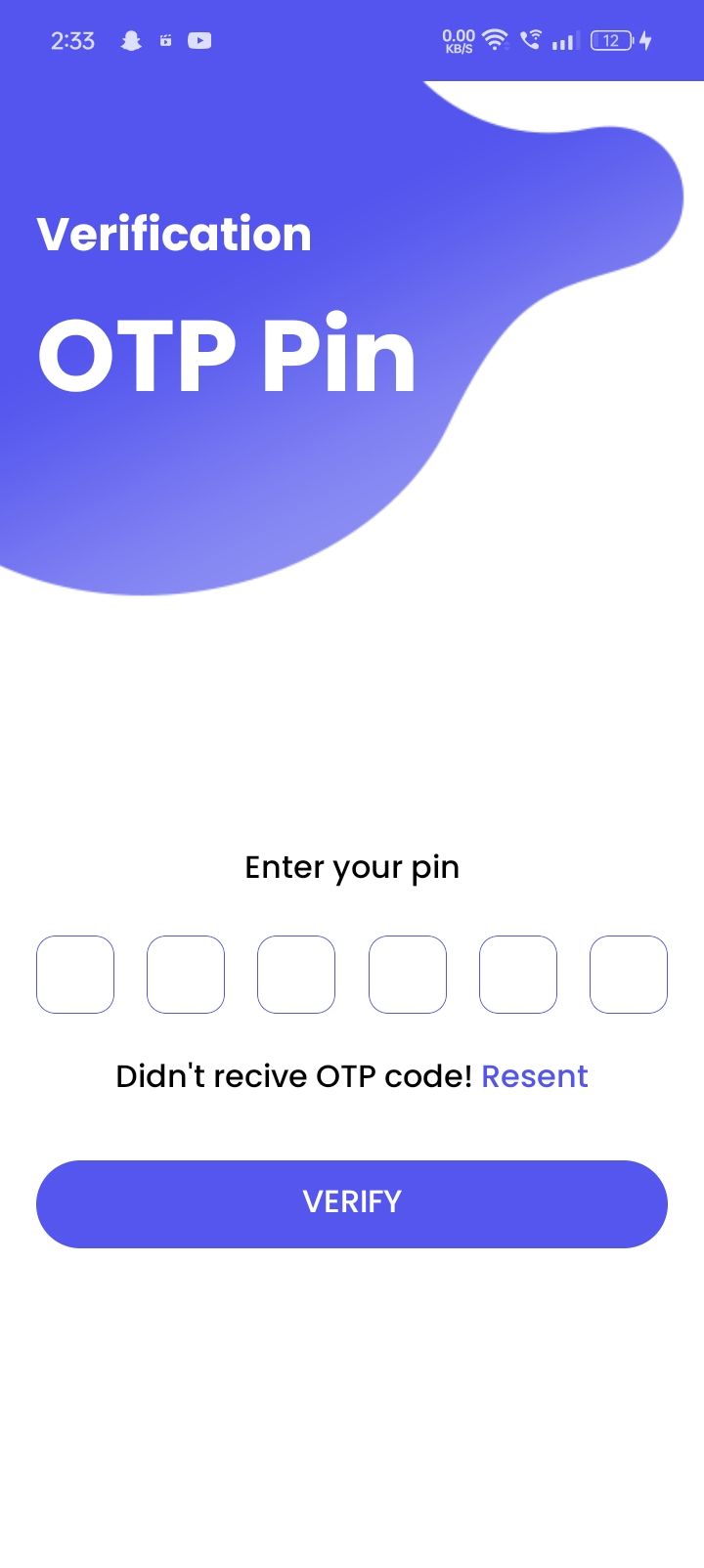Screen dimensions: 704x1568
Task: Select the second OTP pin box
Action: click(186, 975)
